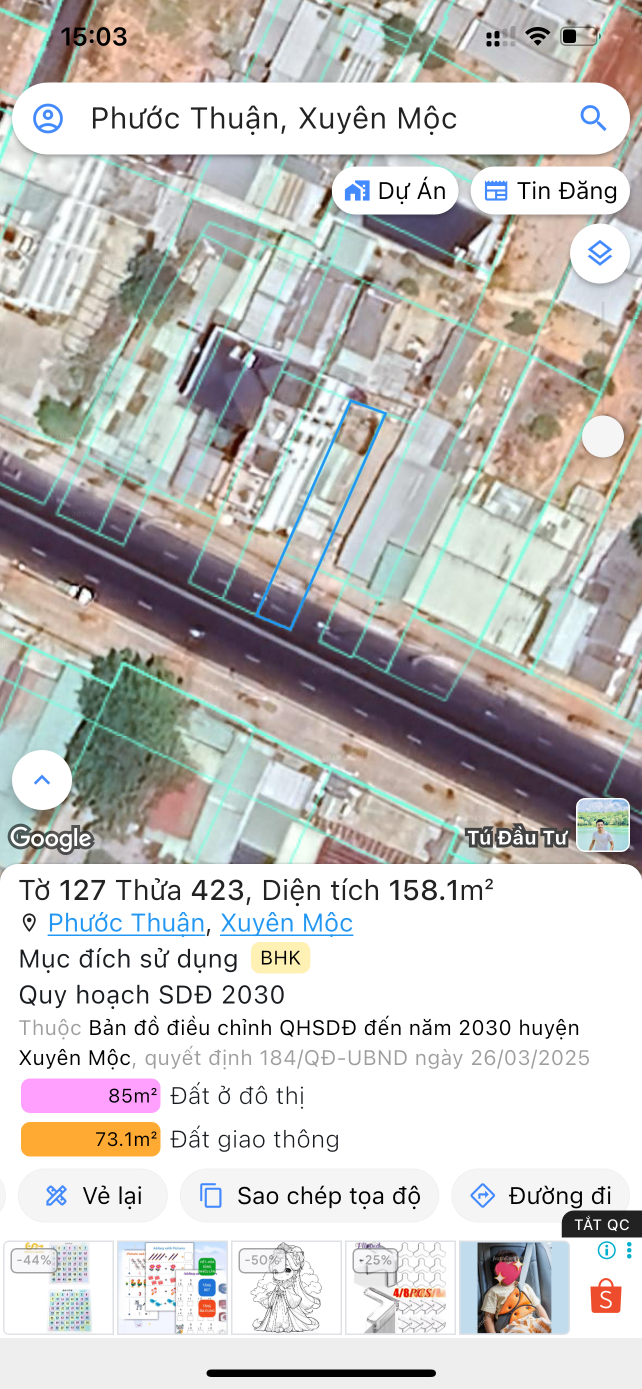Tap the search magnifier icon
The image size is (642, 1389).
click(593, 119)
